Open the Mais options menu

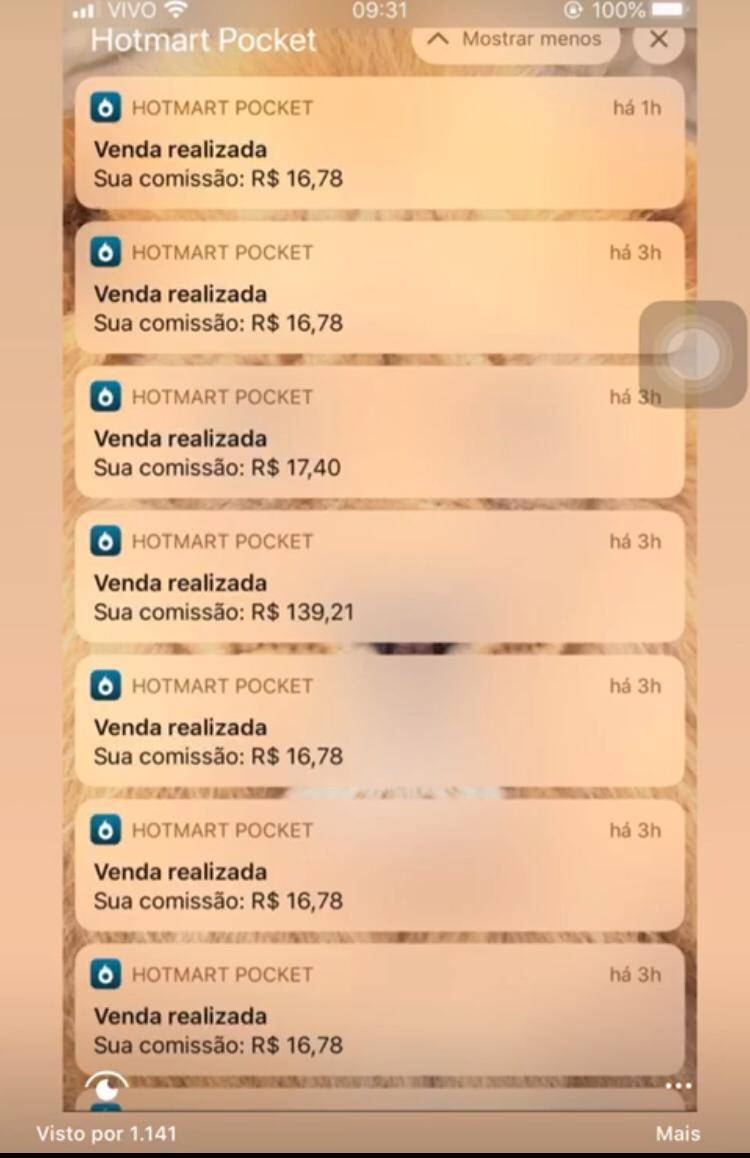[x=678, y=1133]
